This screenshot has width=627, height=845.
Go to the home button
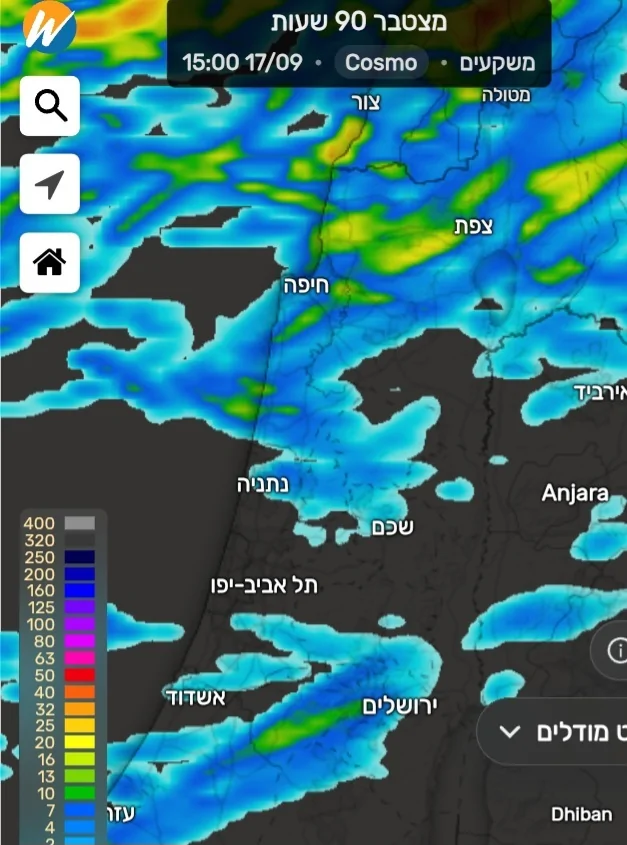(50, 263)
